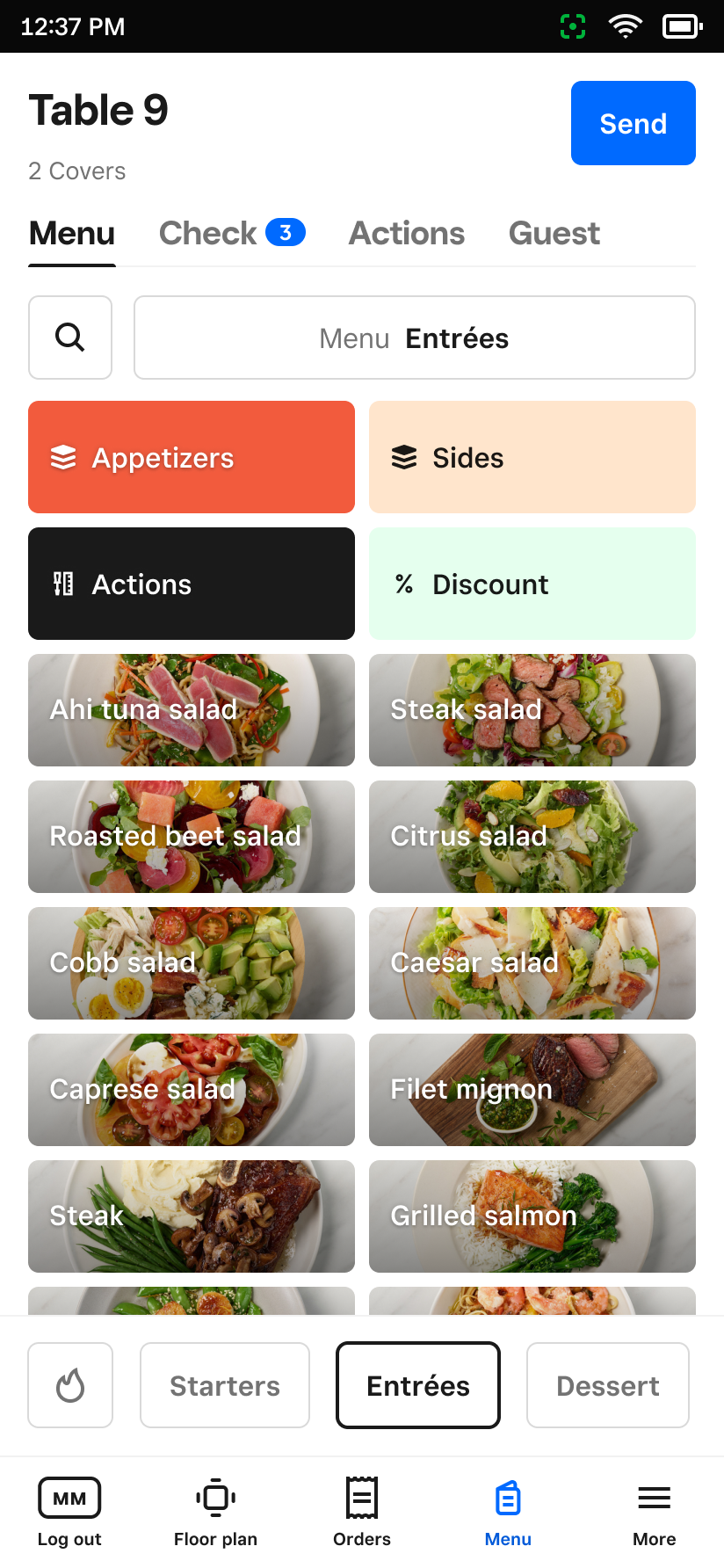Switch to the Starters course
Viewport: 724px width, 1568px height.
click(x=225, y=1385)
